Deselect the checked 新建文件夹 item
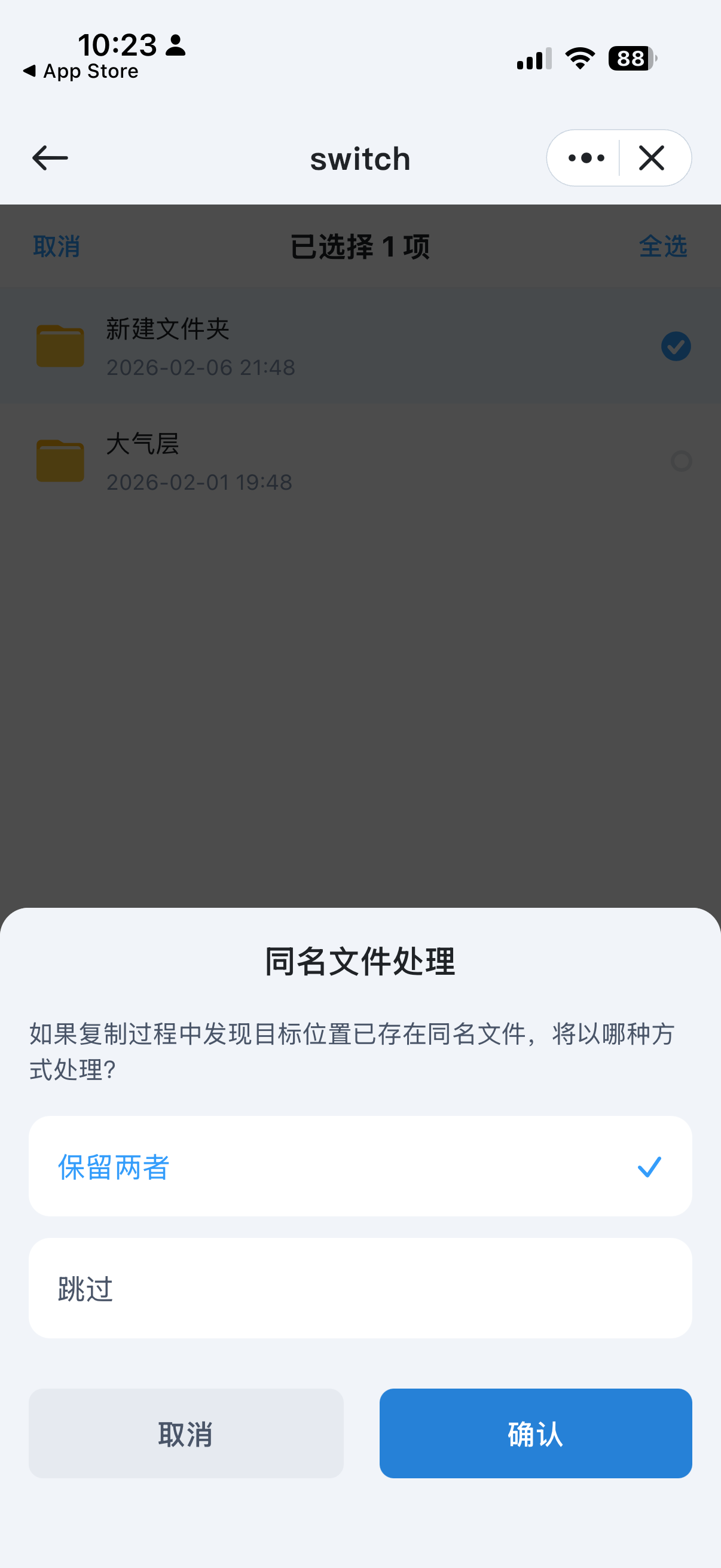The height and width of the screenshot is (1568, 721). (x=676, y=345)
